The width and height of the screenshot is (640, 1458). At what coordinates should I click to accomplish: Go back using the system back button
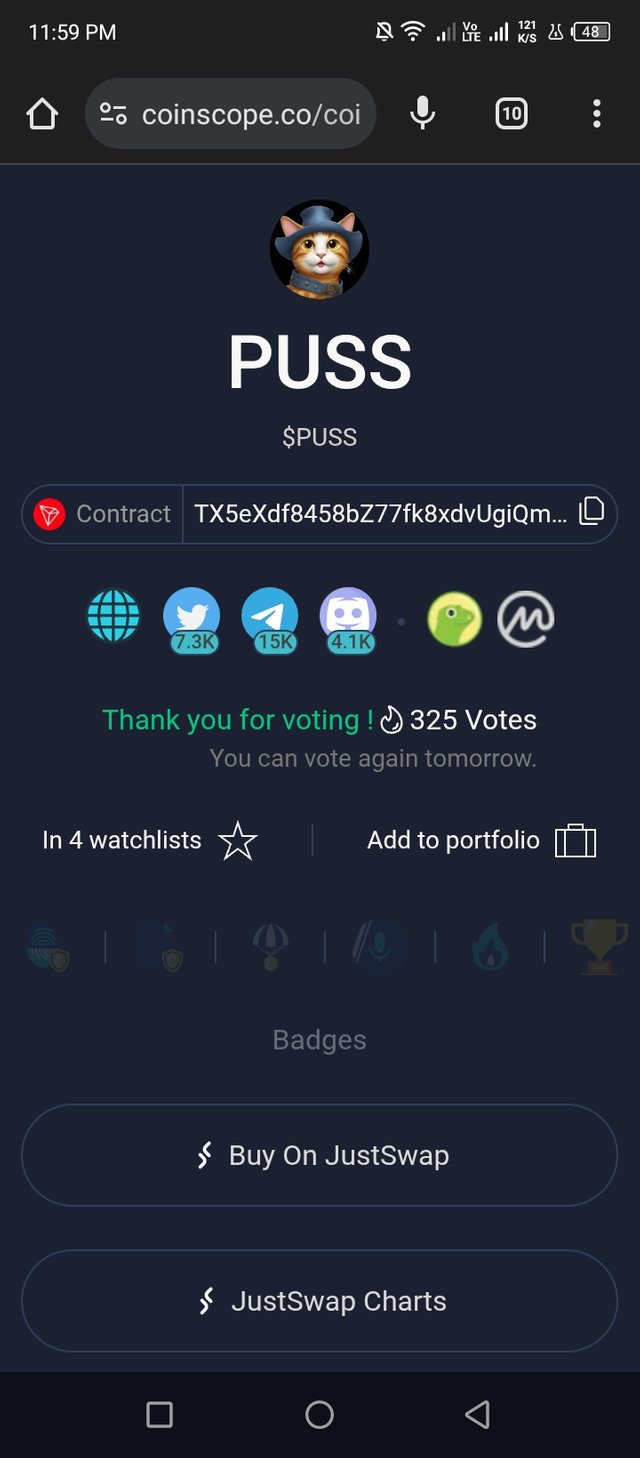478,1414
